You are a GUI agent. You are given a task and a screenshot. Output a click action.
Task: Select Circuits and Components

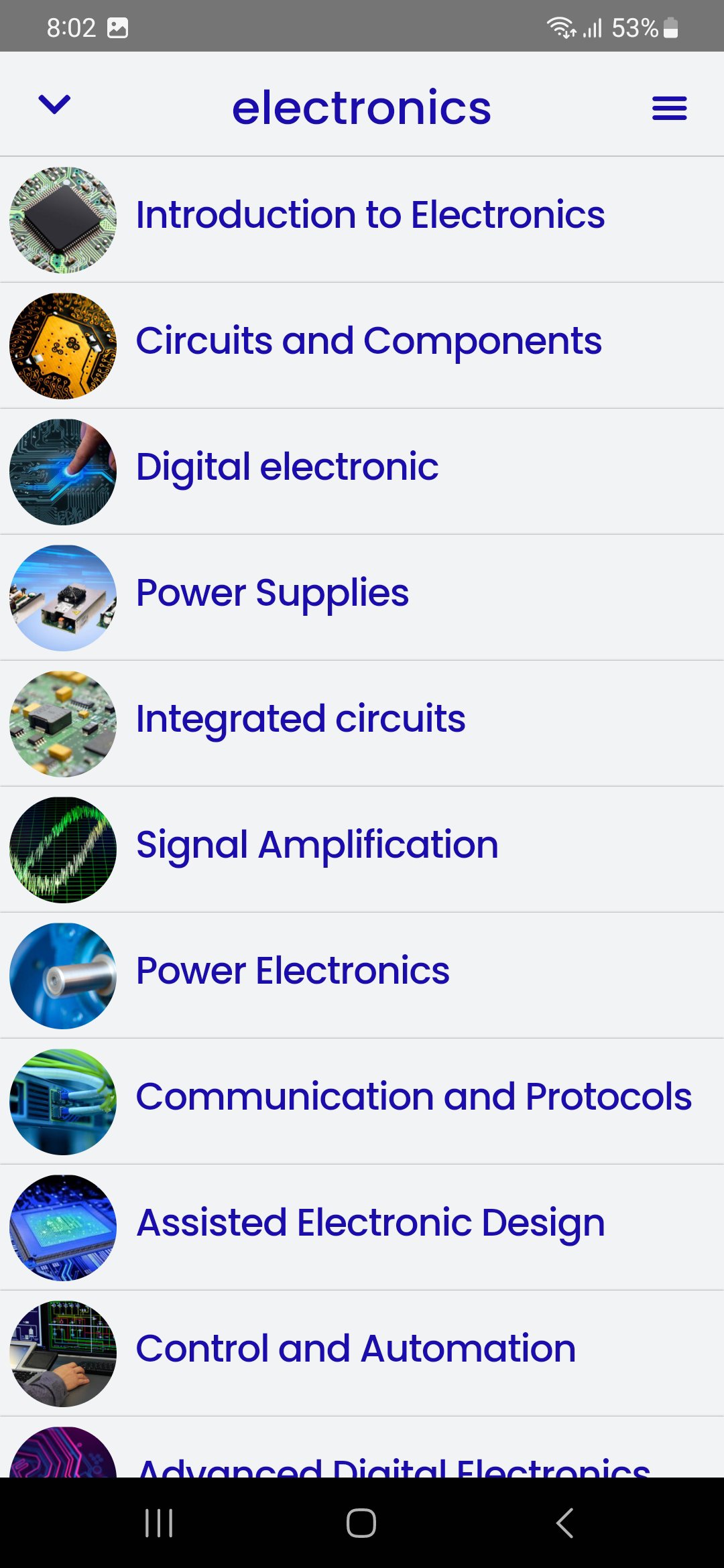pos(369,342)
